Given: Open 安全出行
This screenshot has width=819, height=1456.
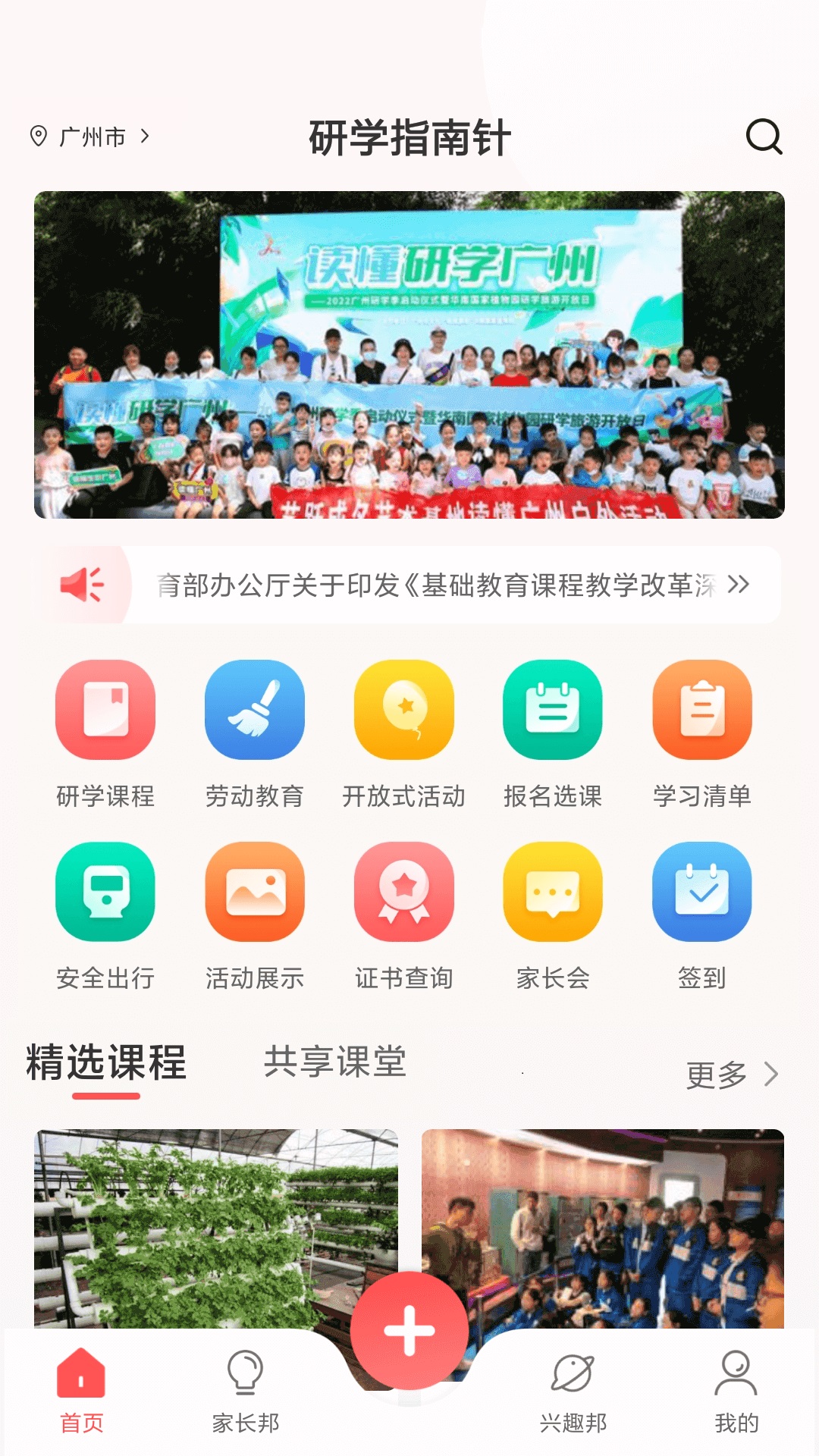Looking at the screenshot, I should 105,916.
